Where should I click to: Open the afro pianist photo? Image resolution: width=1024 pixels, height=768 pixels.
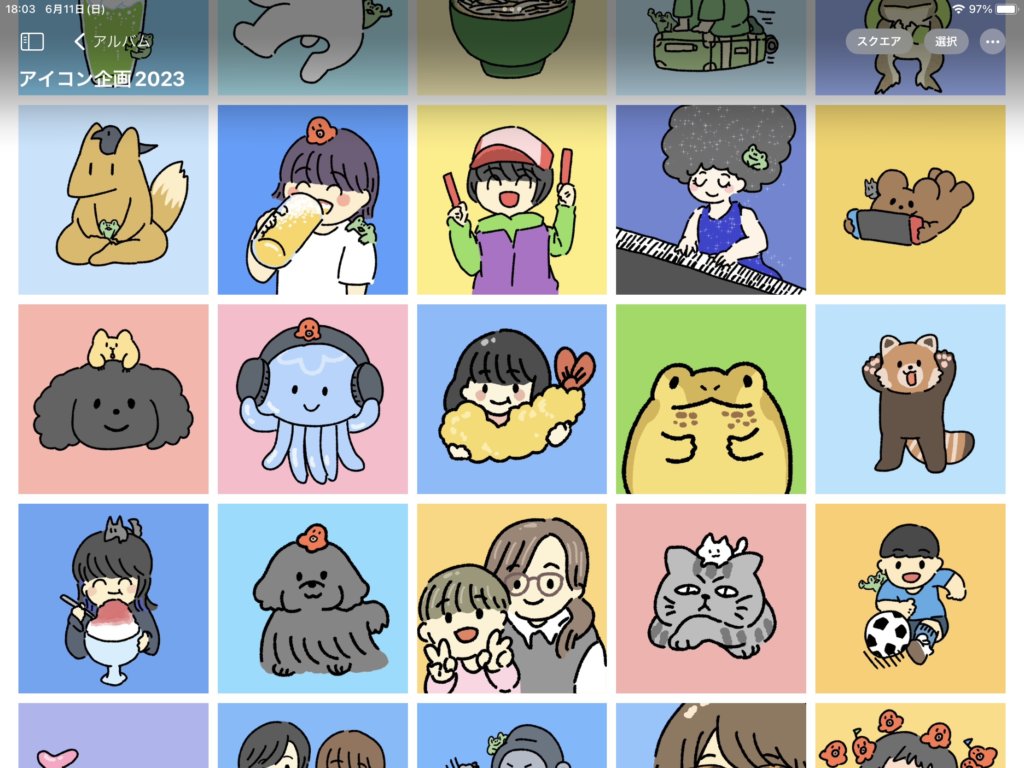[x=710, y=199]
